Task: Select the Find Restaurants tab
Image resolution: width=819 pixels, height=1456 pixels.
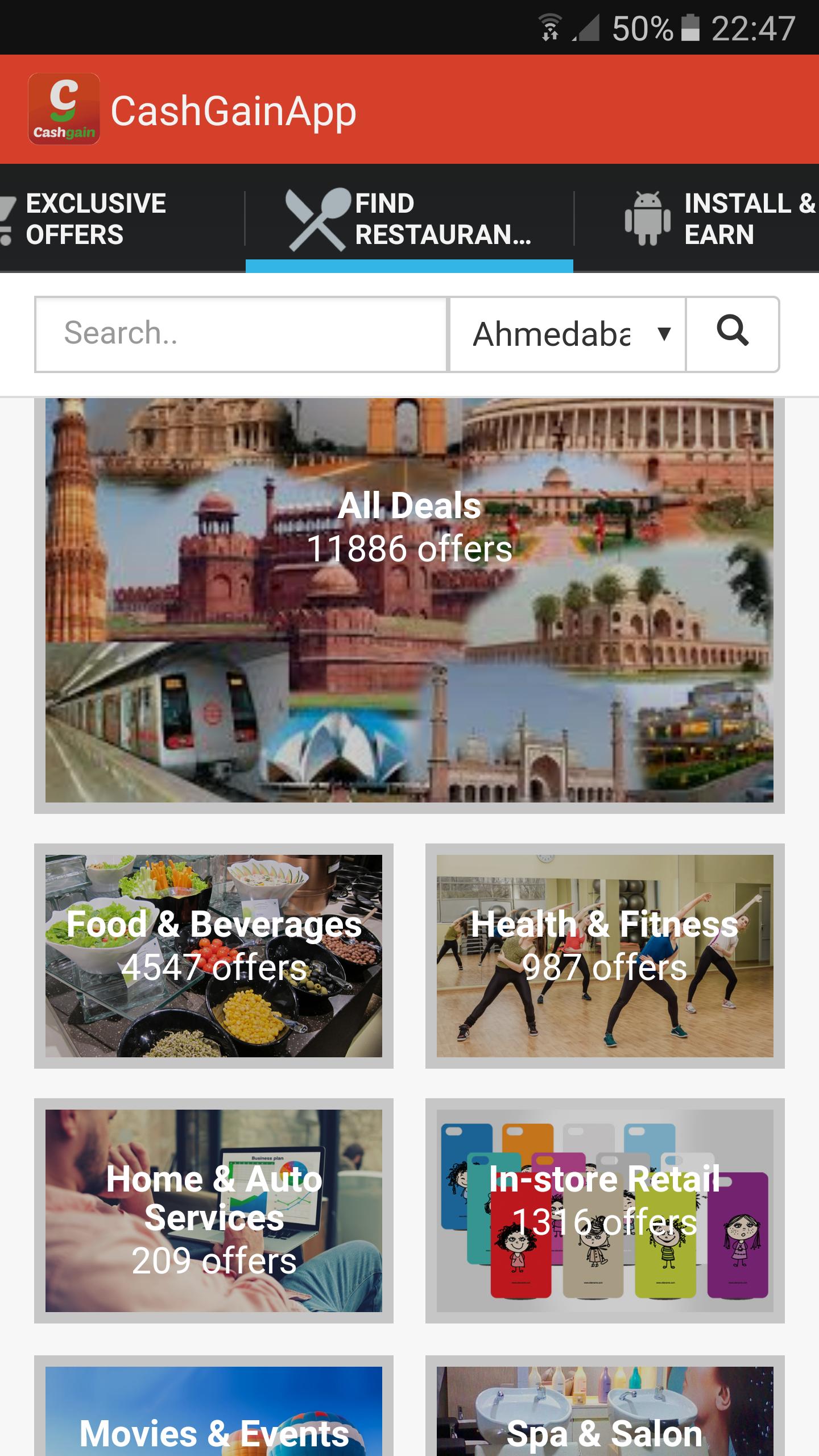Action: (409, 219)
